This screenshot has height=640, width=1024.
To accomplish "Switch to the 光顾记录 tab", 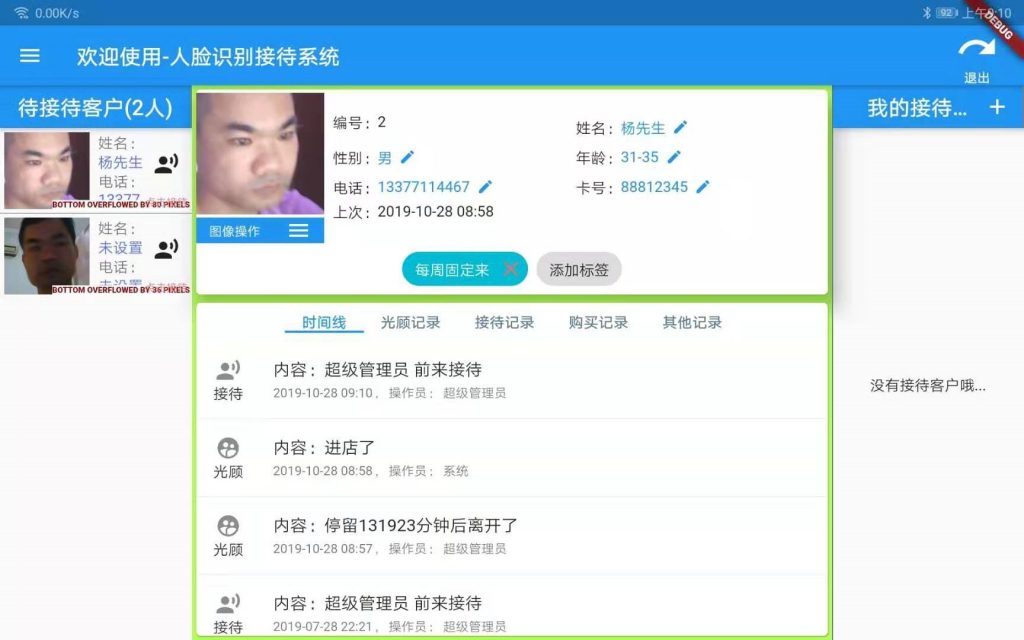I will 410,322.
